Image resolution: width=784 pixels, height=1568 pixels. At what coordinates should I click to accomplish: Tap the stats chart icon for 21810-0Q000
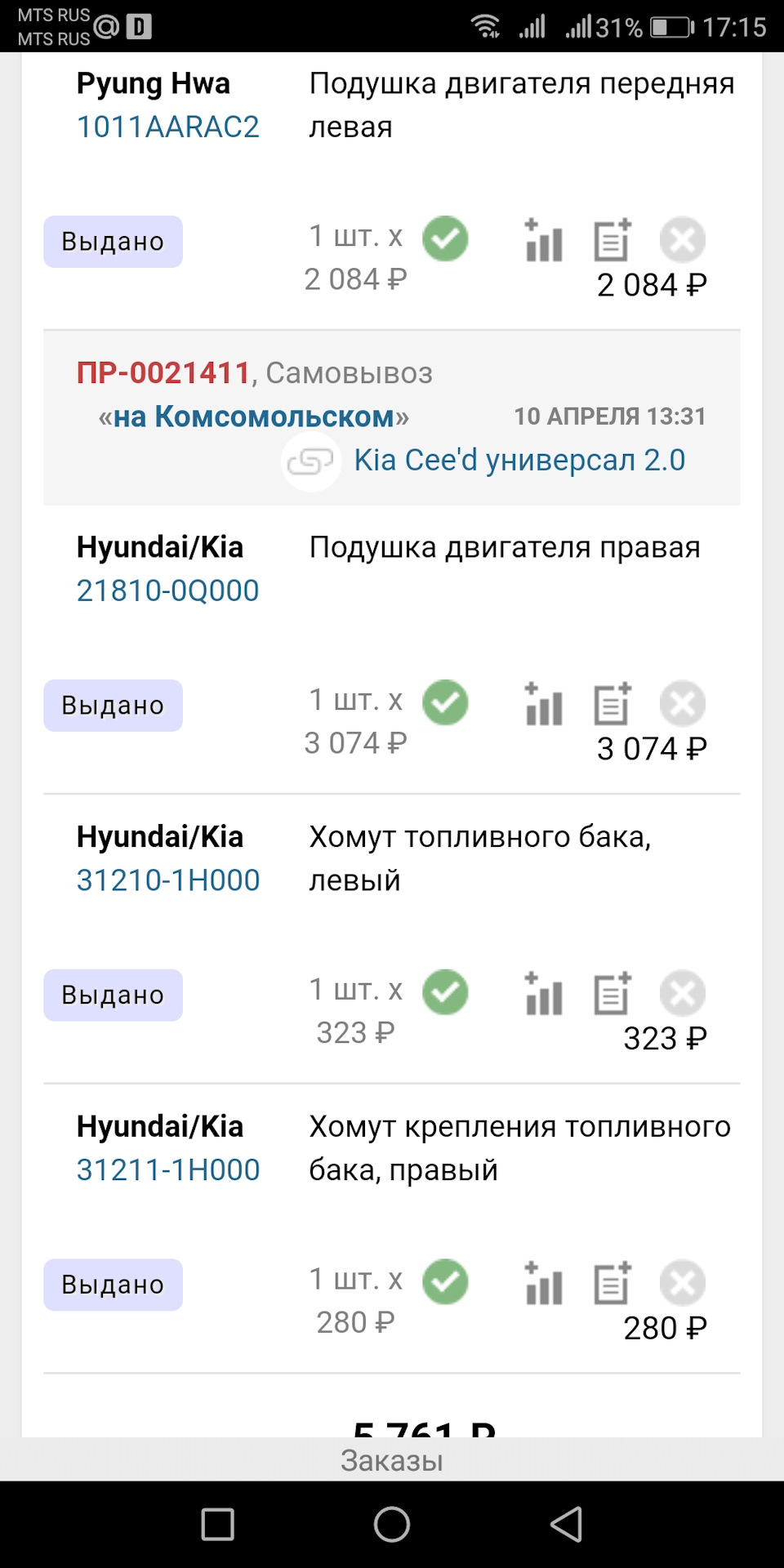click(x=544, y=704)
